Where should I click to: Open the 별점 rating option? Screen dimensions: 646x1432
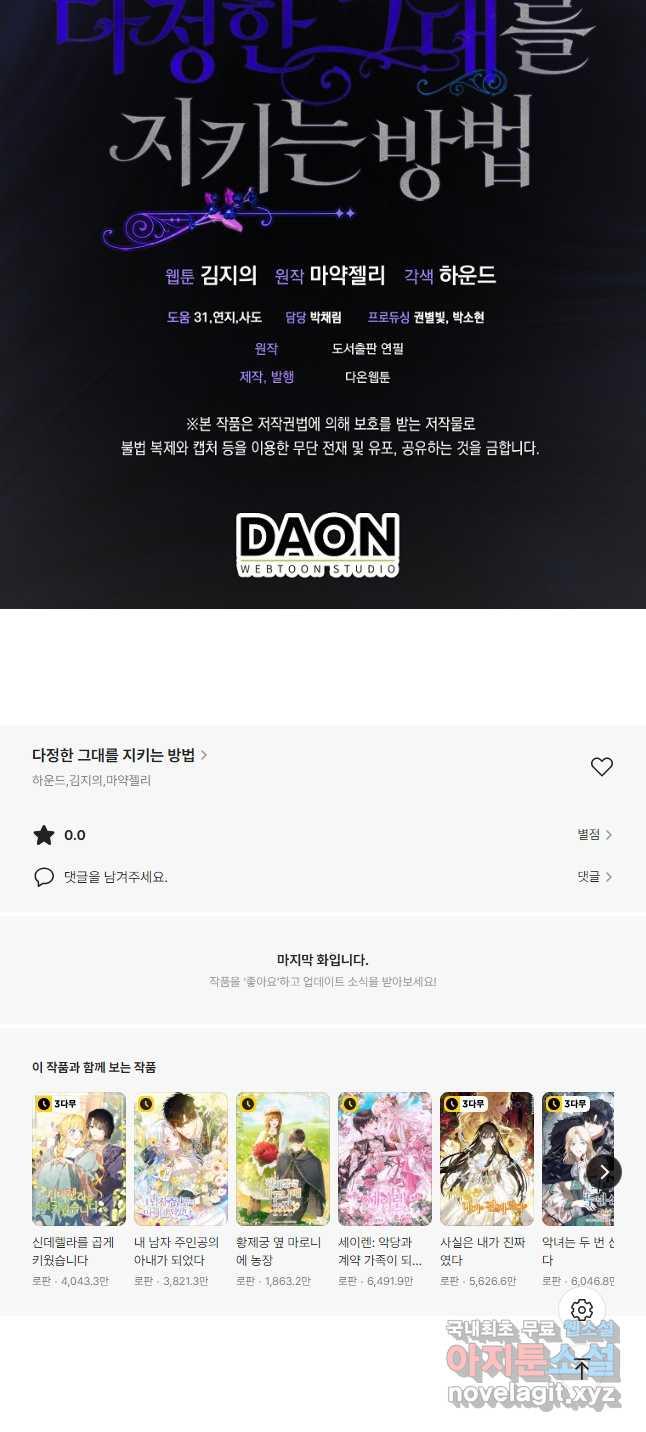coord(594,835)
